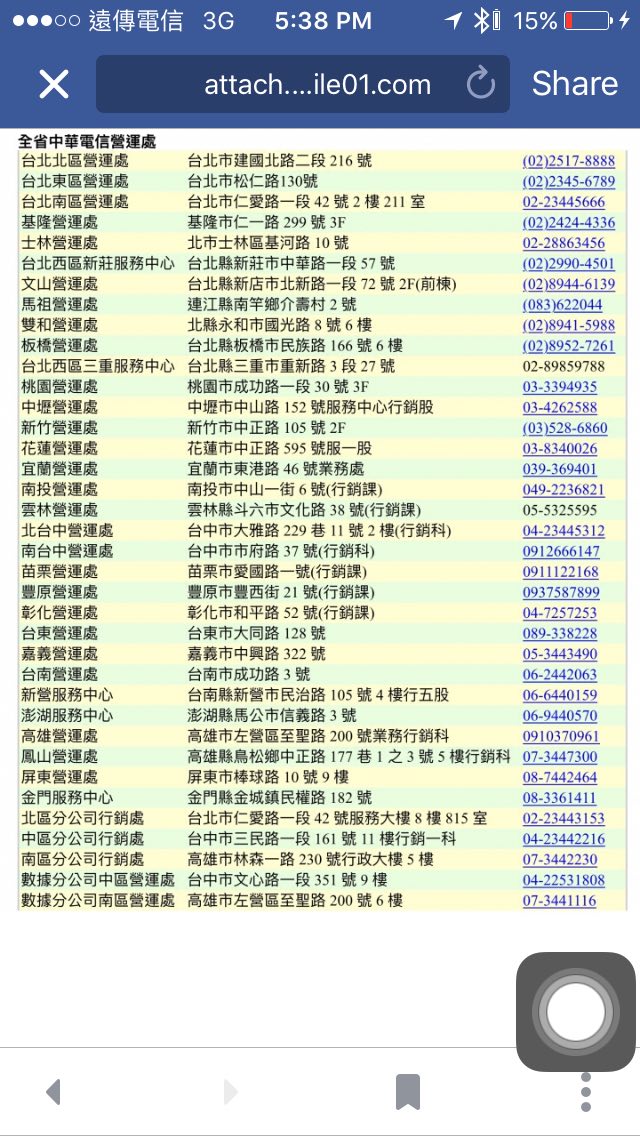640x1136 pixels.
Task: Call 06-9440570 for 澎湖服務中心
Action: (559, 715)
